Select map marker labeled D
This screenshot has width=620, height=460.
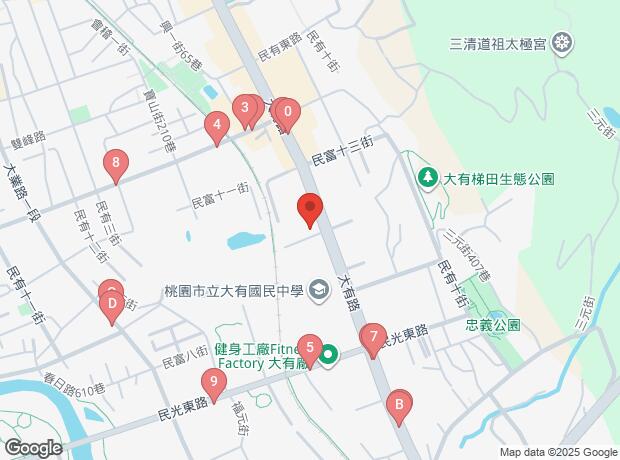(x=112, y=308)
